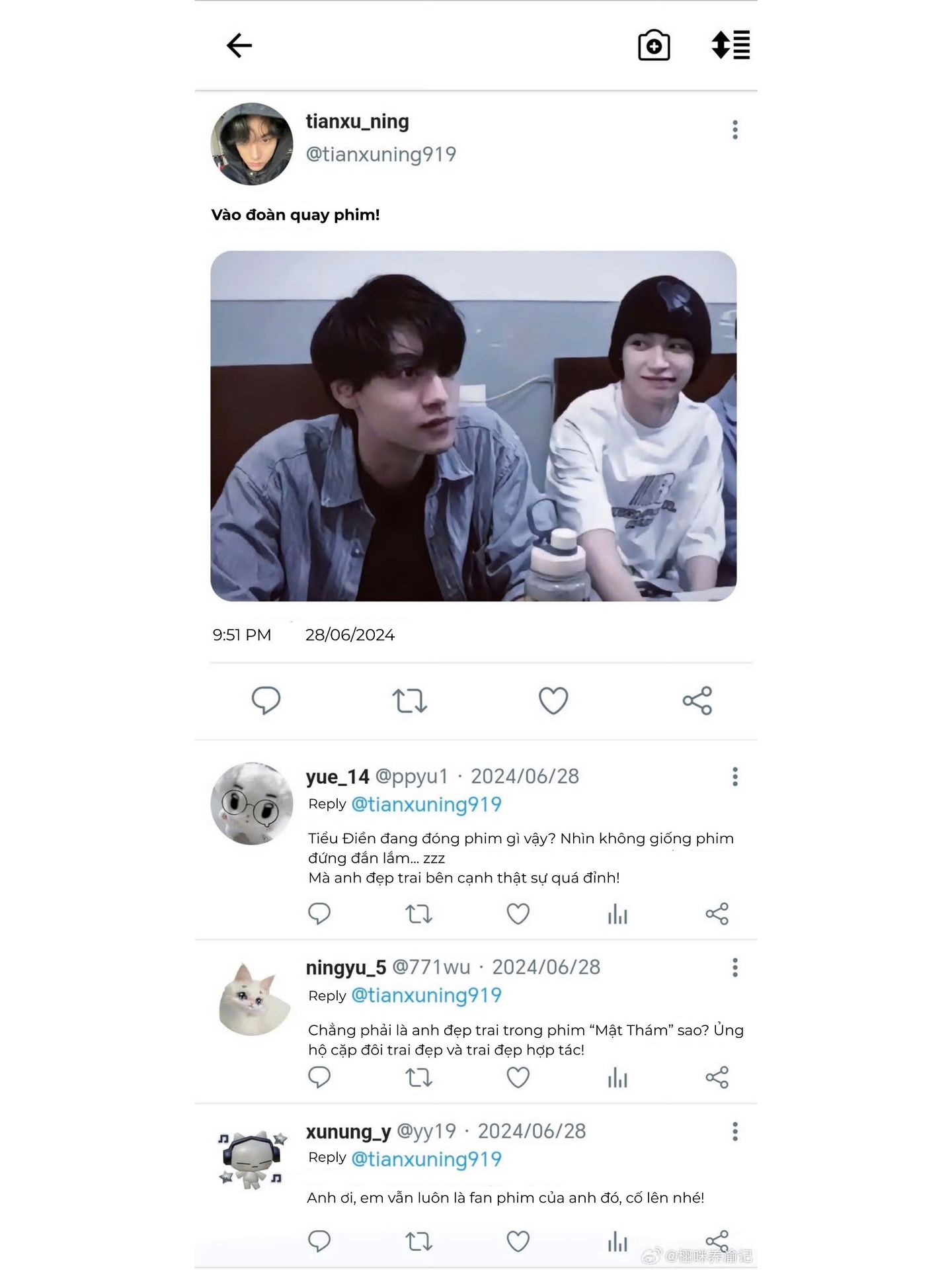Open yue_14's avatar
The height and width of the screenshot is (1270, 952).
pyautogui.click(x=252, y=804)
